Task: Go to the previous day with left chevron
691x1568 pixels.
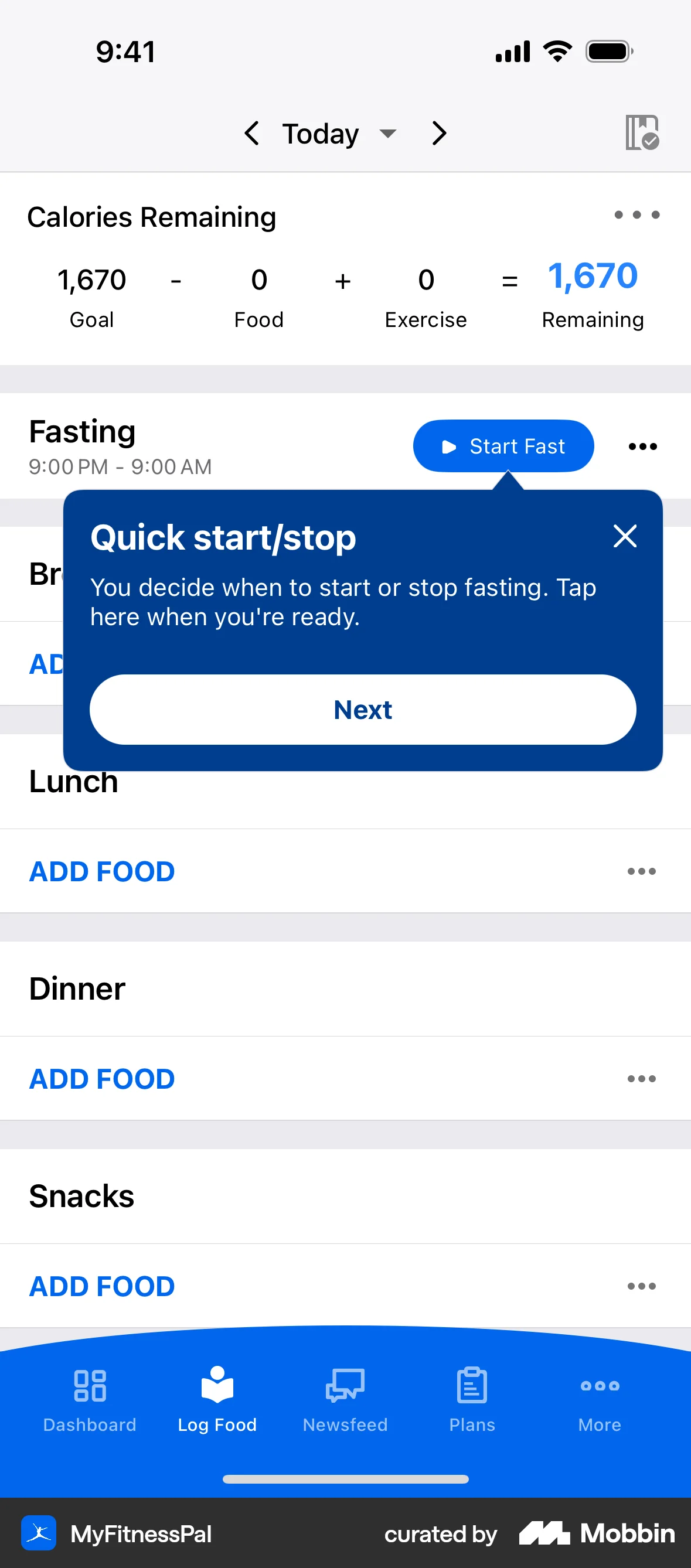Action: tap(252, 132)
